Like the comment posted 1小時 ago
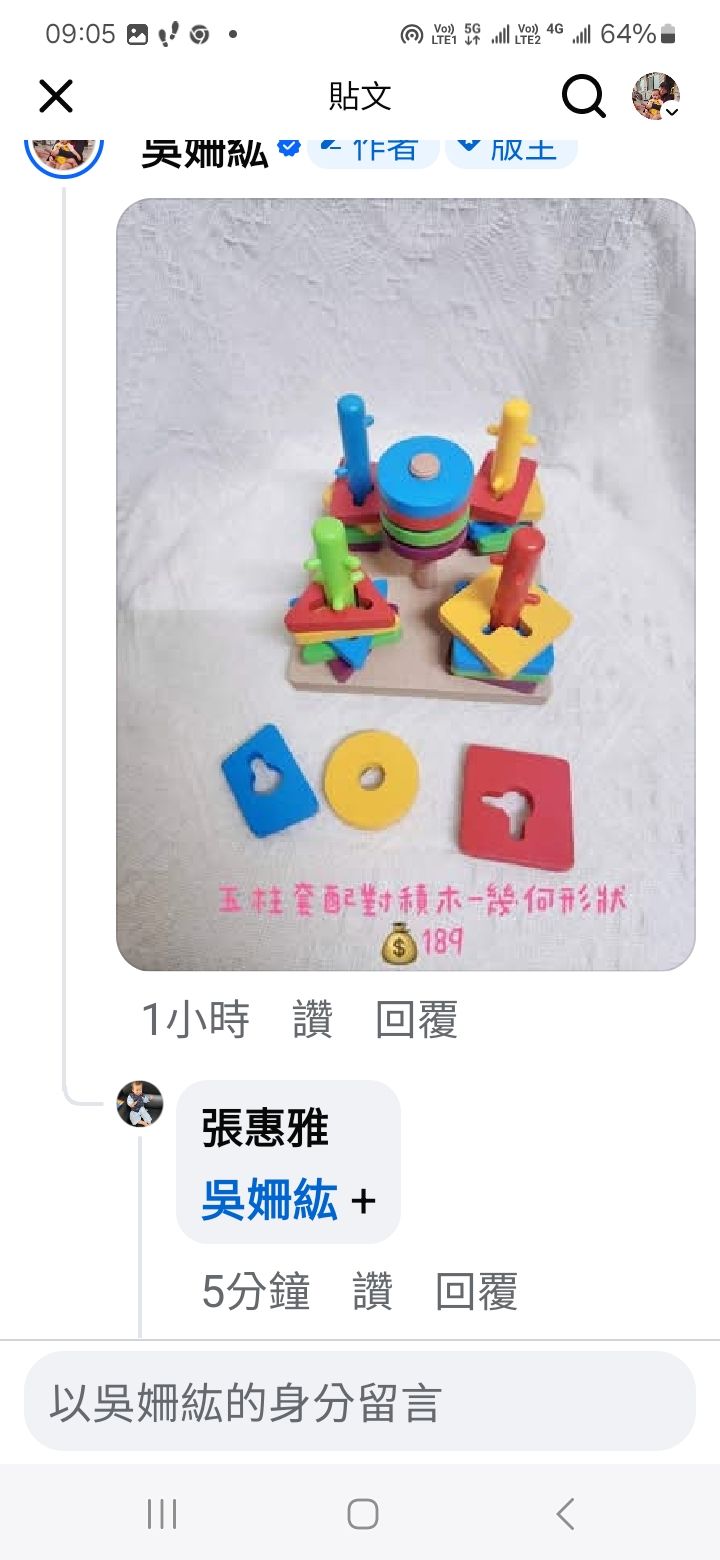 (312, 1021)
